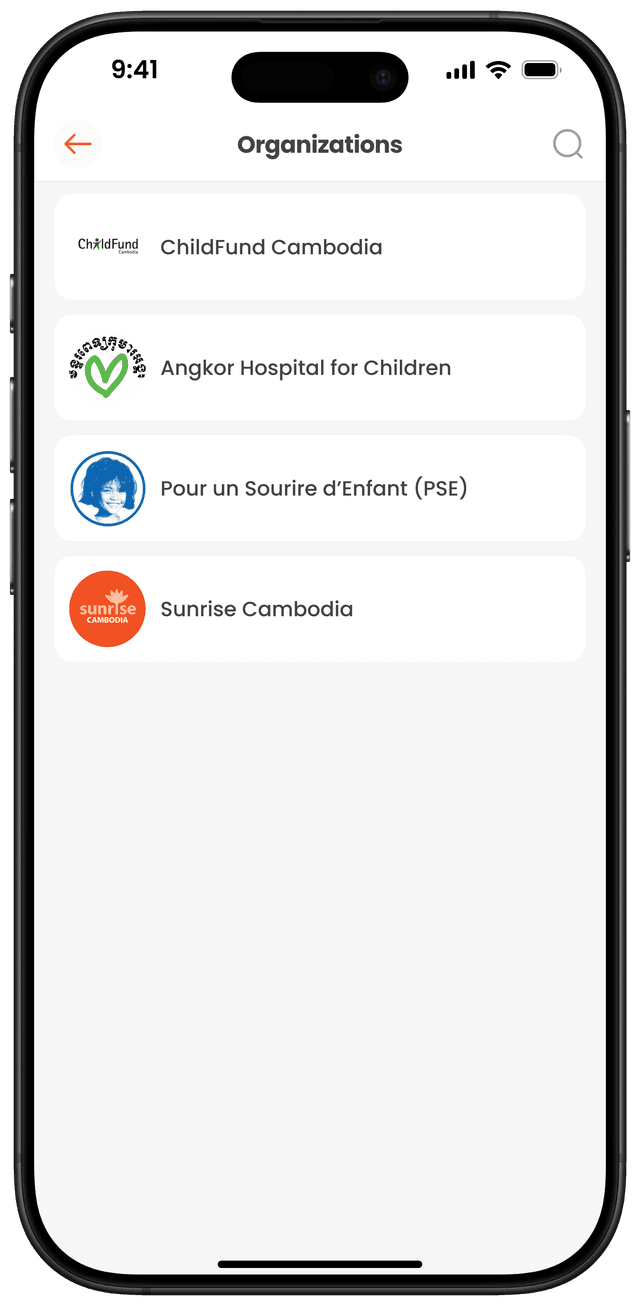The height and width of the screenshot is (1306, 640).
Task: Go back using the orange arrow
Action: (78, 145)
